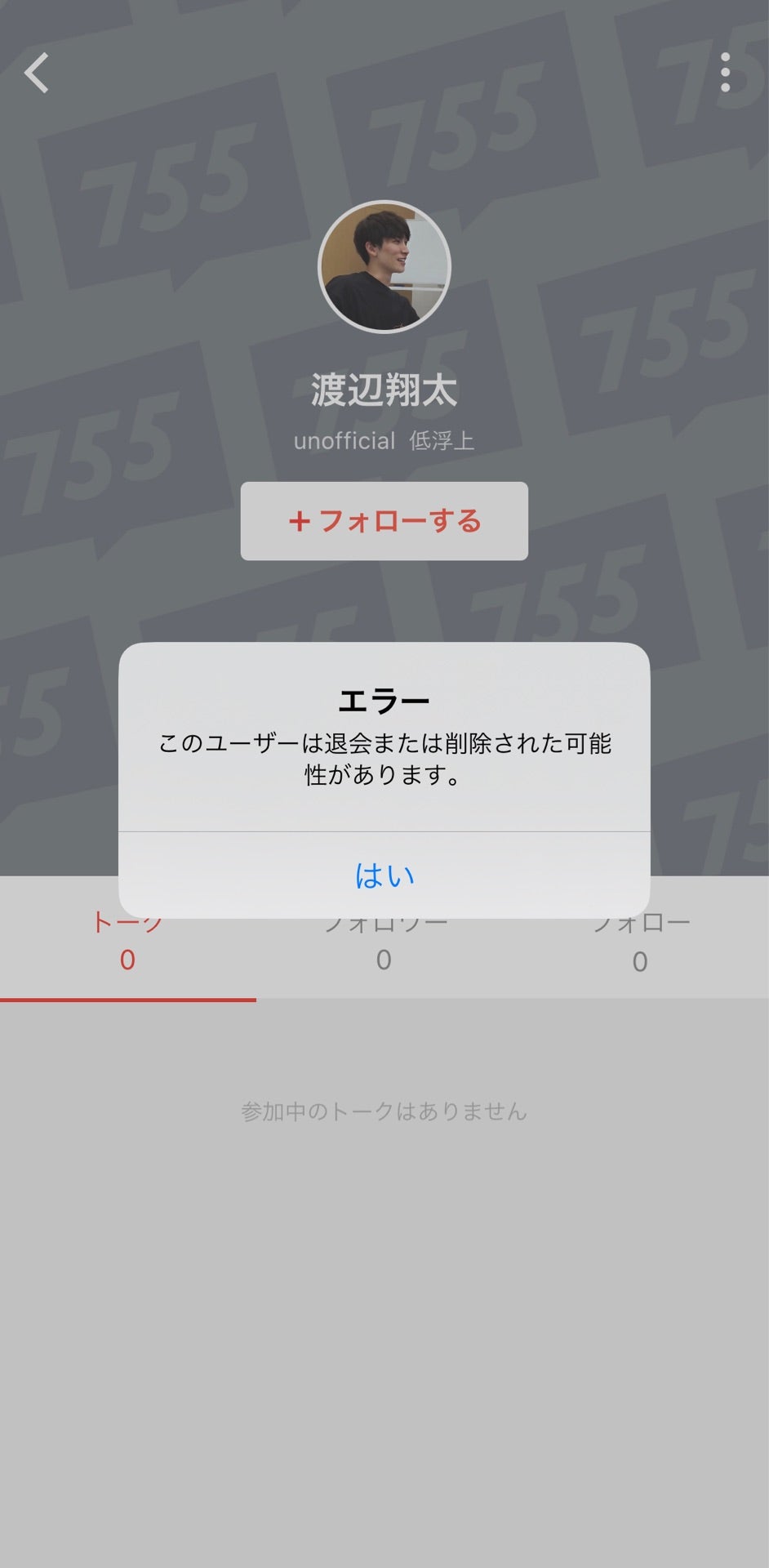Tap 渡辺翔太's circular profile photo
Viewport: 769px width, 1568px height.
pos(384,263)
